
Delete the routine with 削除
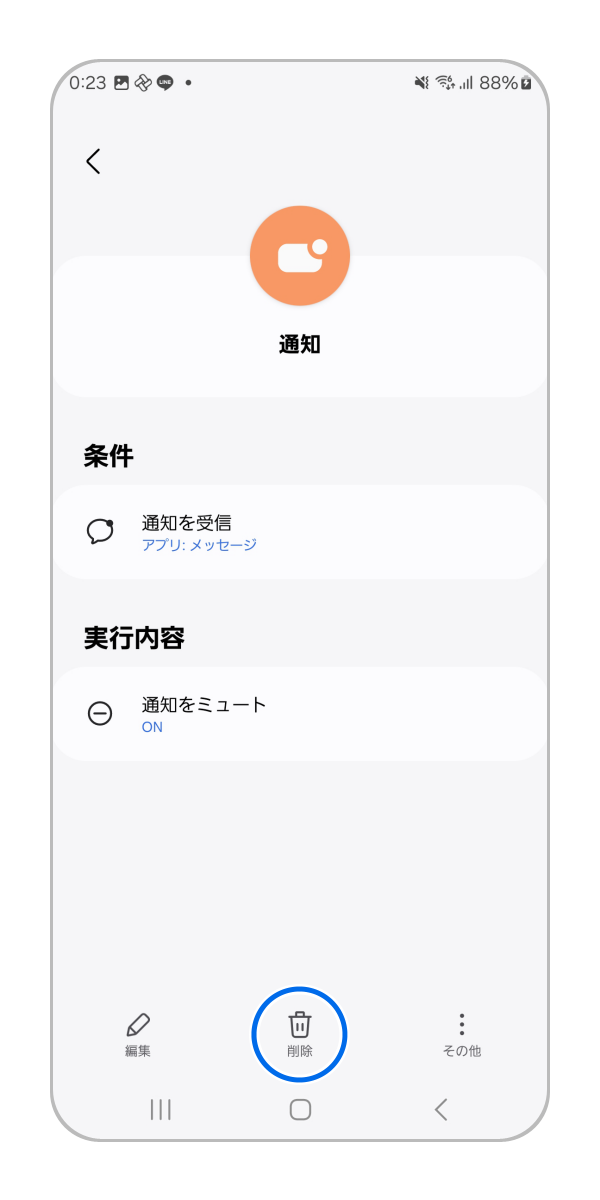tap(300, 1036)
